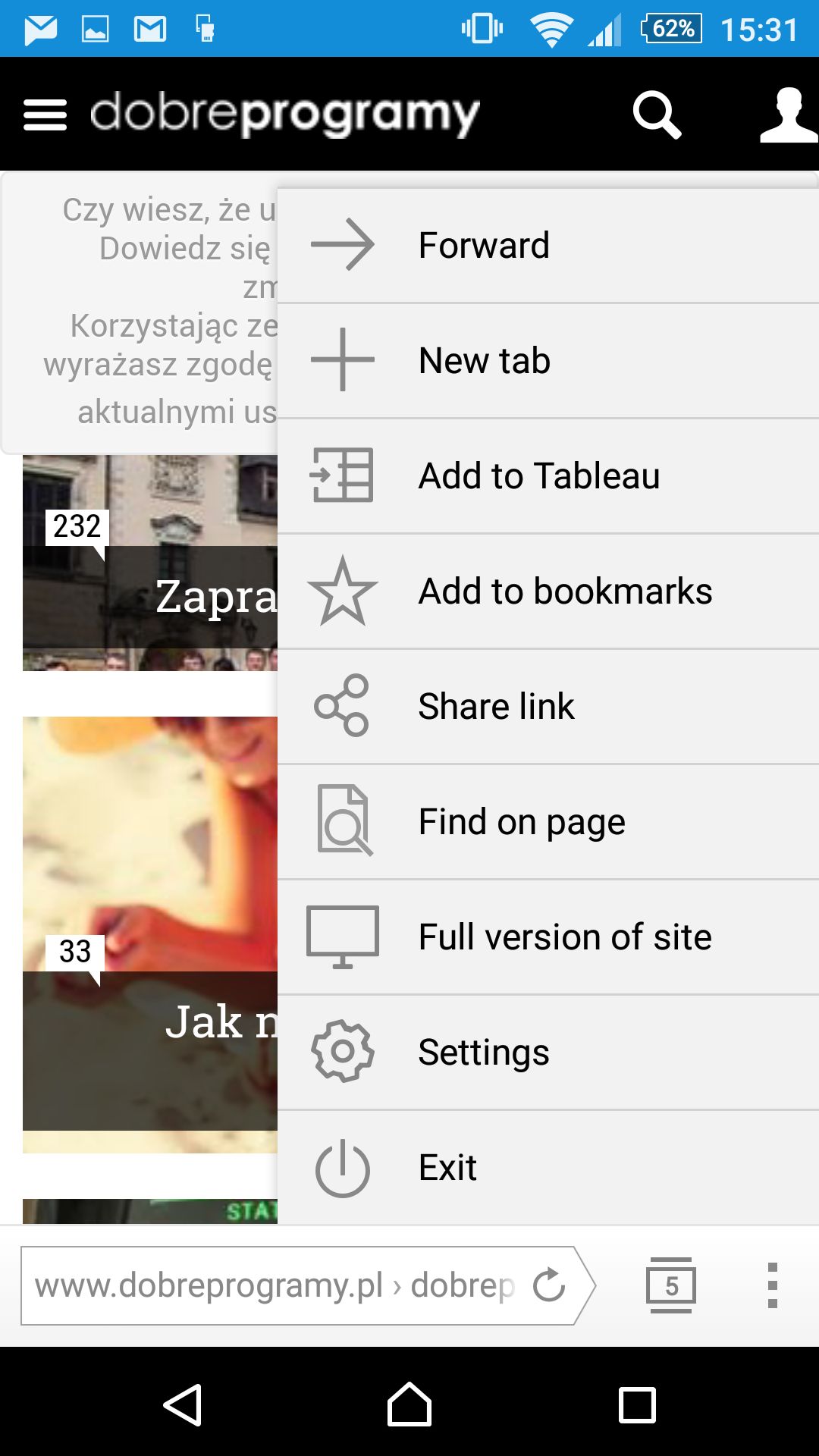Request Full version of site
Viewport: 819px width, 1456px height.
click(x=548, y=937)
